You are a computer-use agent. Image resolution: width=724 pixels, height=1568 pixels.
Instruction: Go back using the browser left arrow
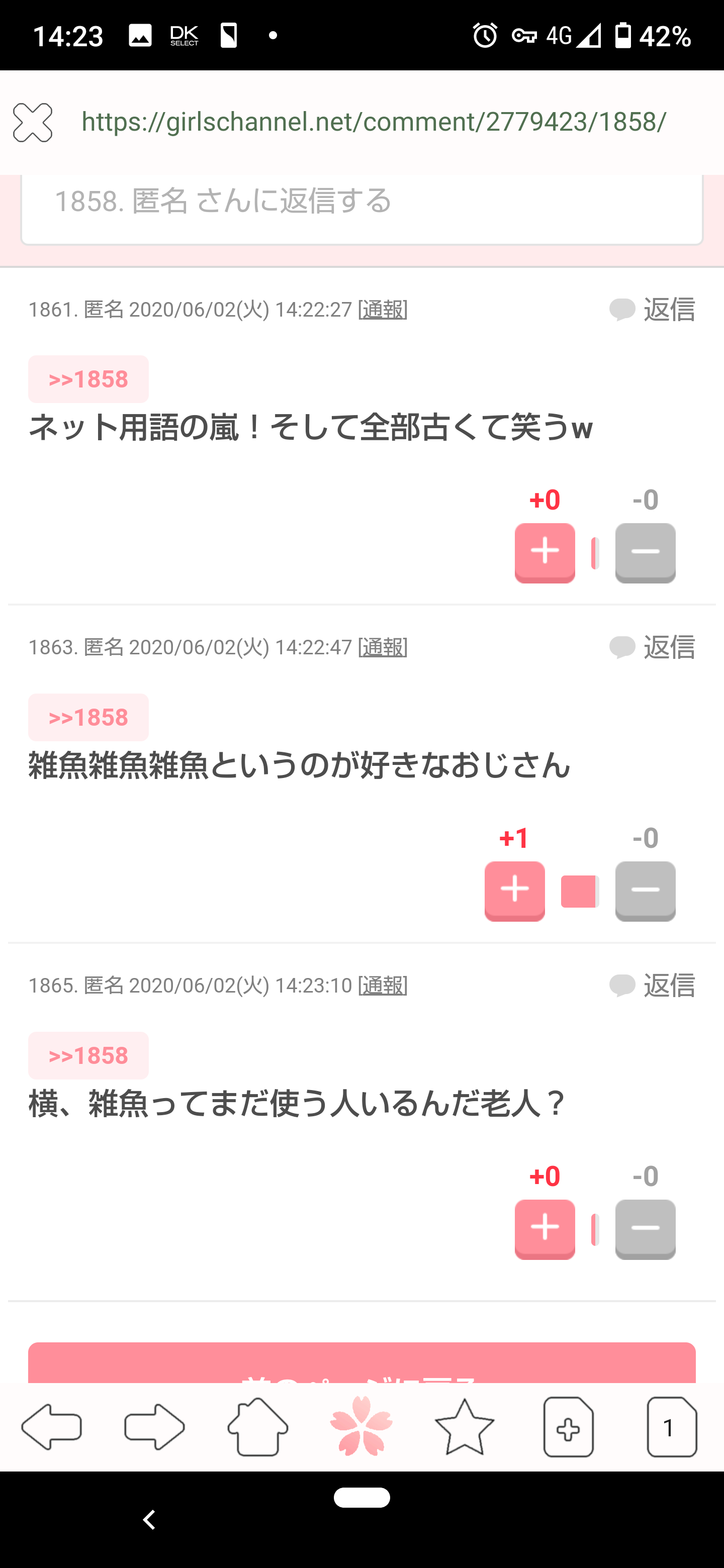51,1427
